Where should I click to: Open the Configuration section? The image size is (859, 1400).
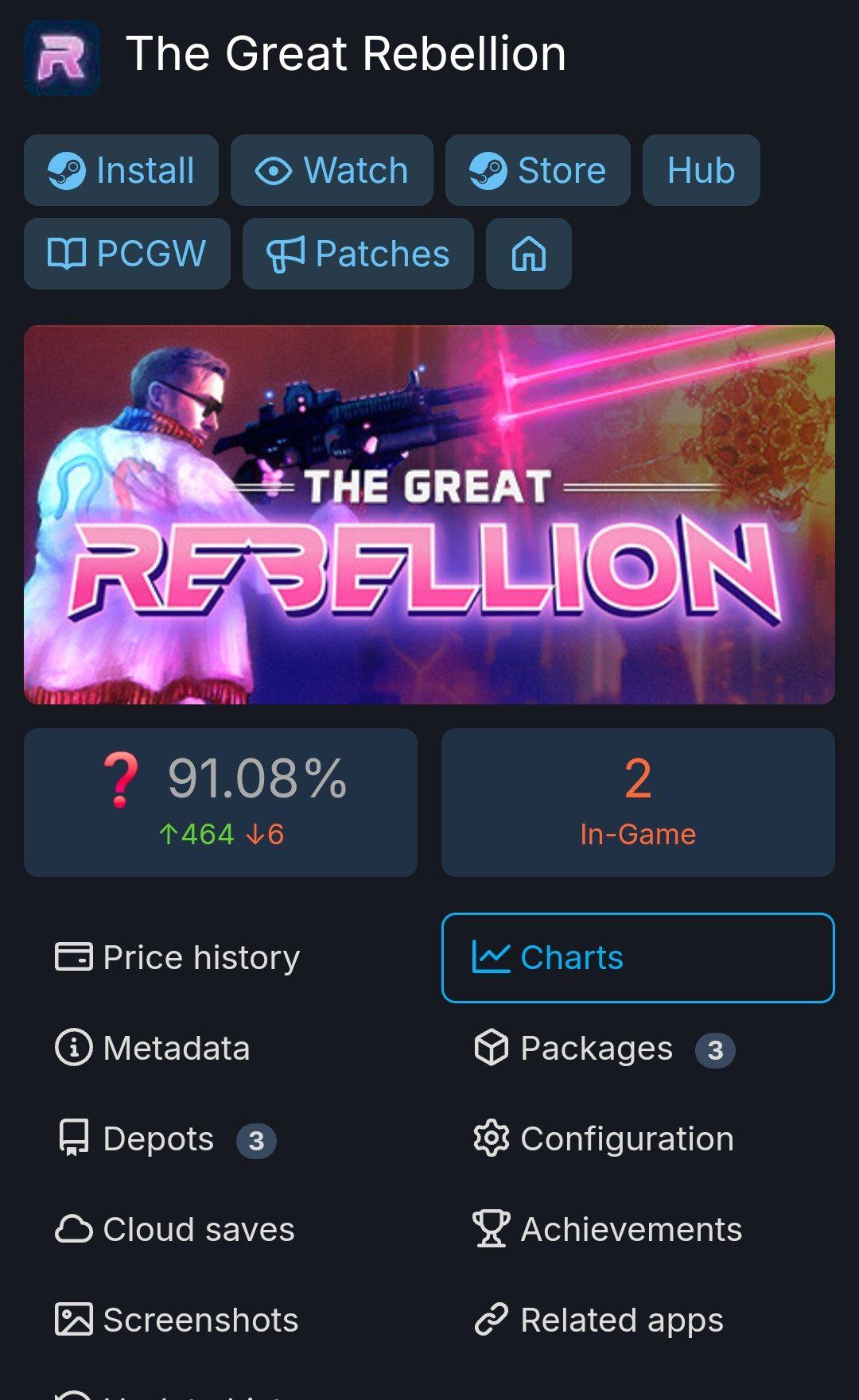click(638, 1138)
